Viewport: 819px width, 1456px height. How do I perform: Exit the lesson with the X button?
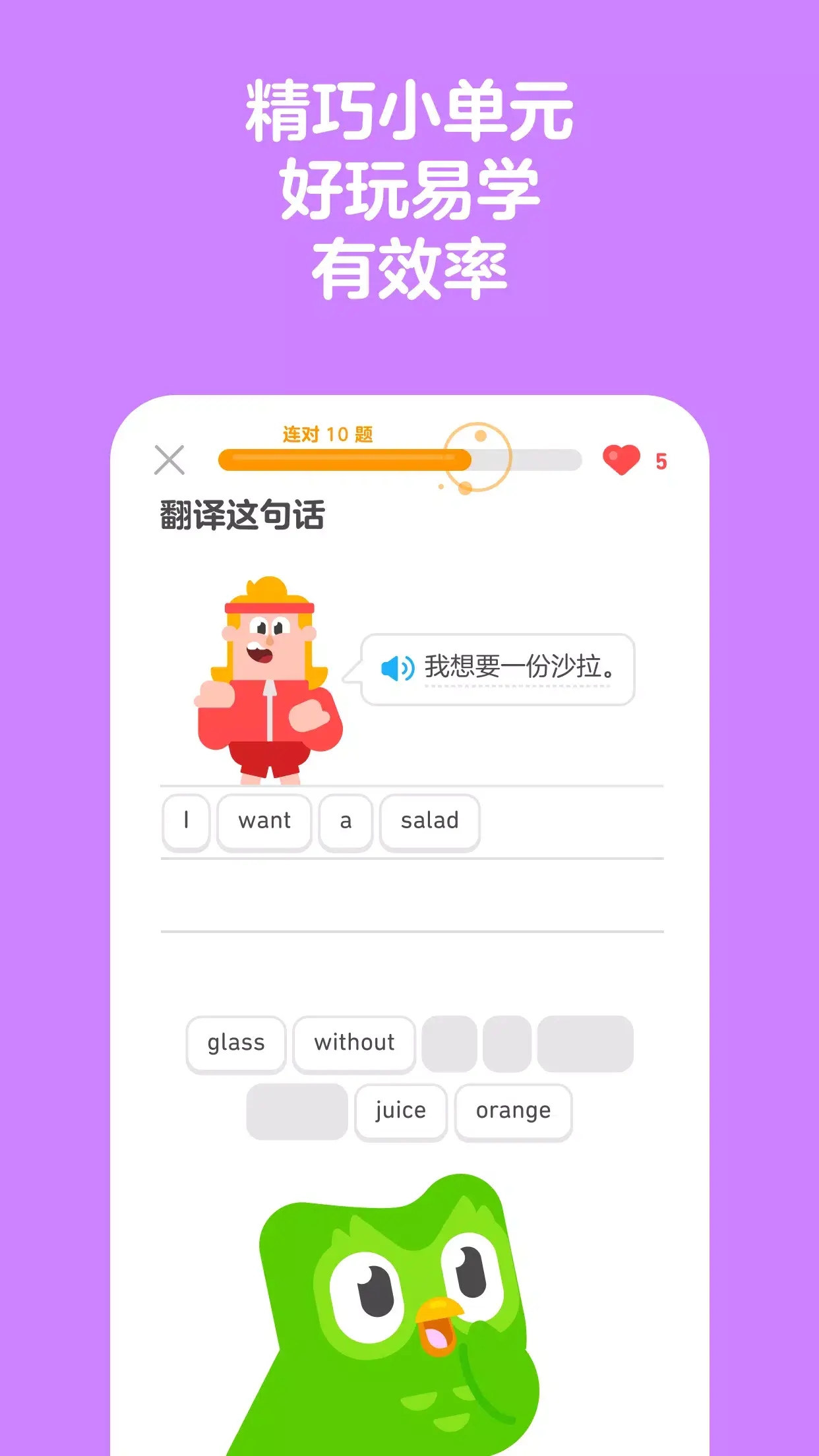tap(171, 460)
